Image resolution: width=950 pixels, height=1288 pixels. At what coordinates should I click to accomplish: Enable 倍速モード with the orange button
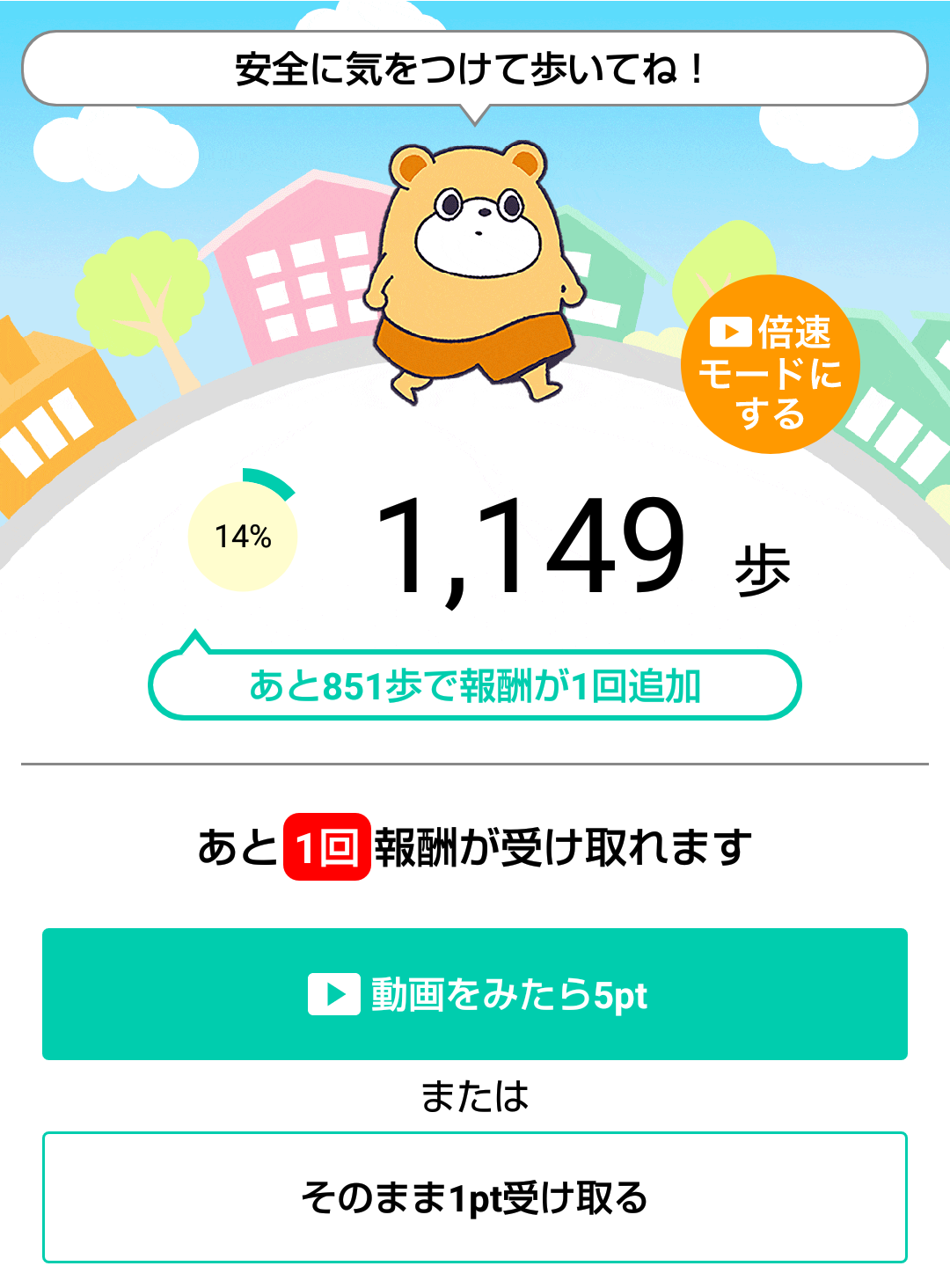click(x=770, y=365)
